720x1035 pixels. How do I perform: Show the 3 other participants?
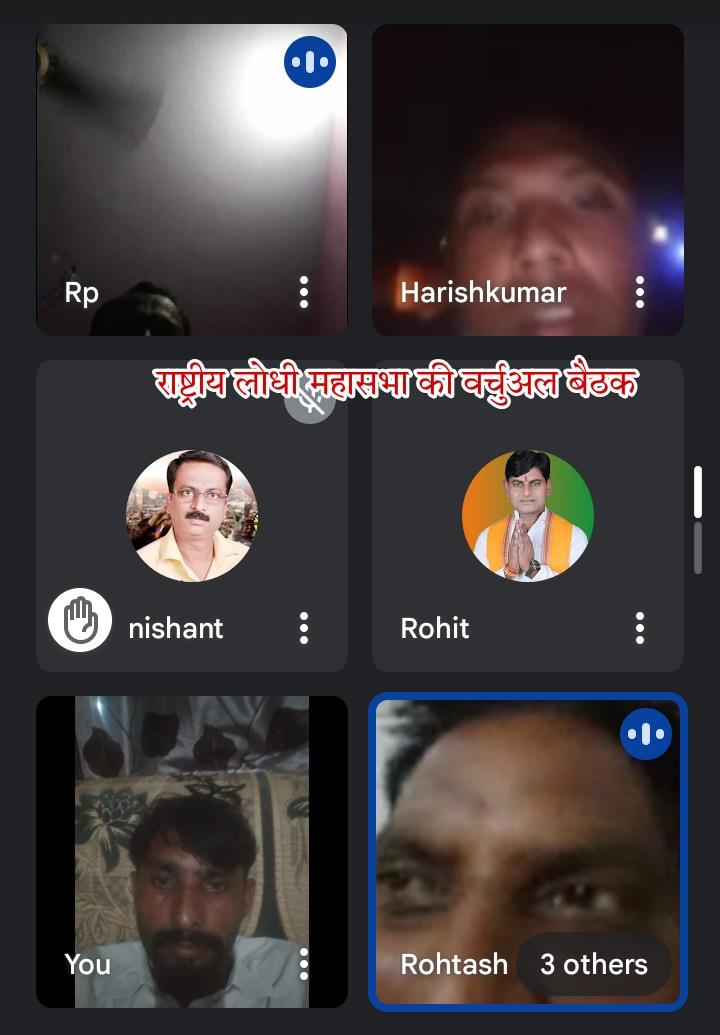point(593,964)
